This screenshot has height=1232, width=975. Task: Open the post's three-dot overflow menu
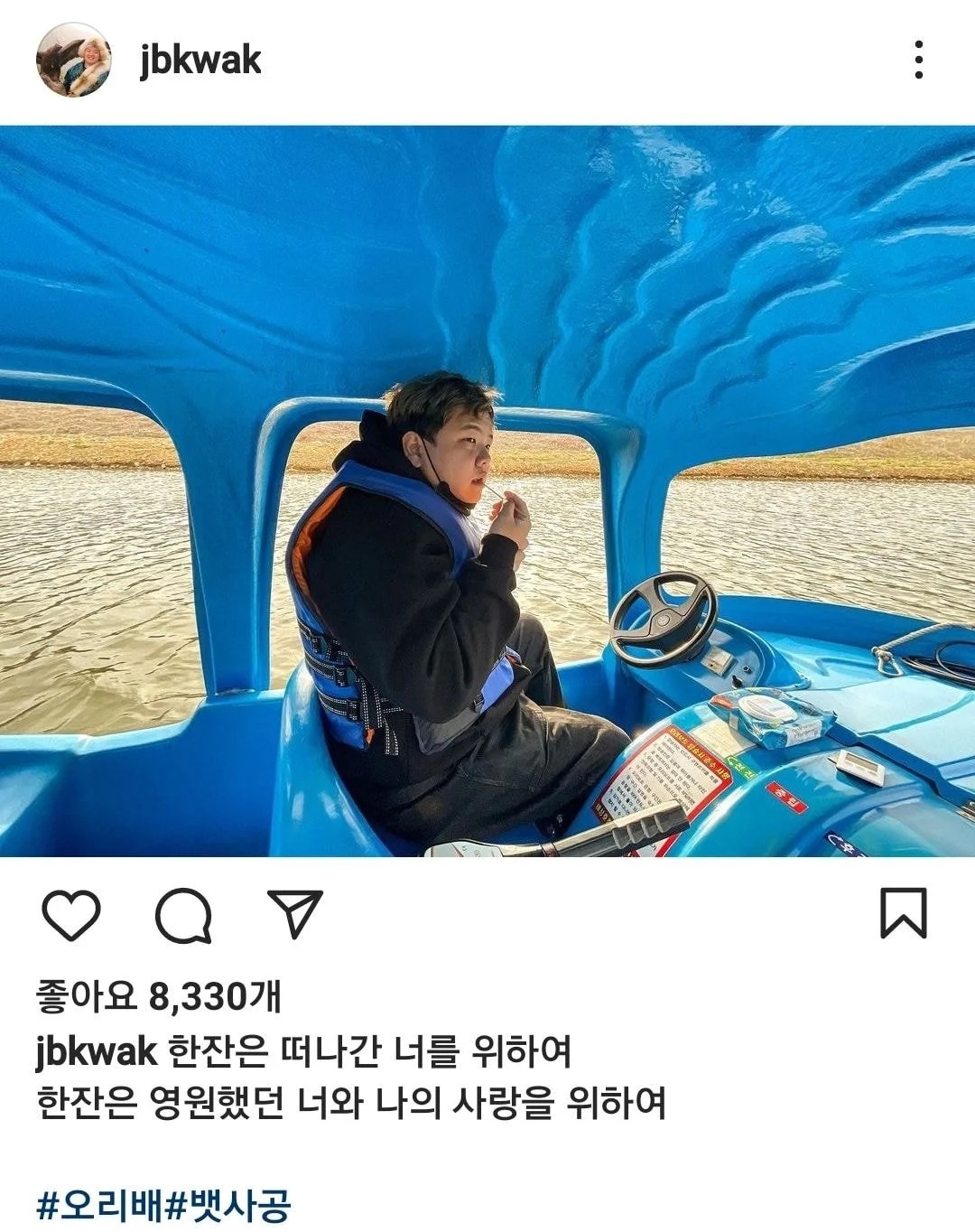pos(918,60)
